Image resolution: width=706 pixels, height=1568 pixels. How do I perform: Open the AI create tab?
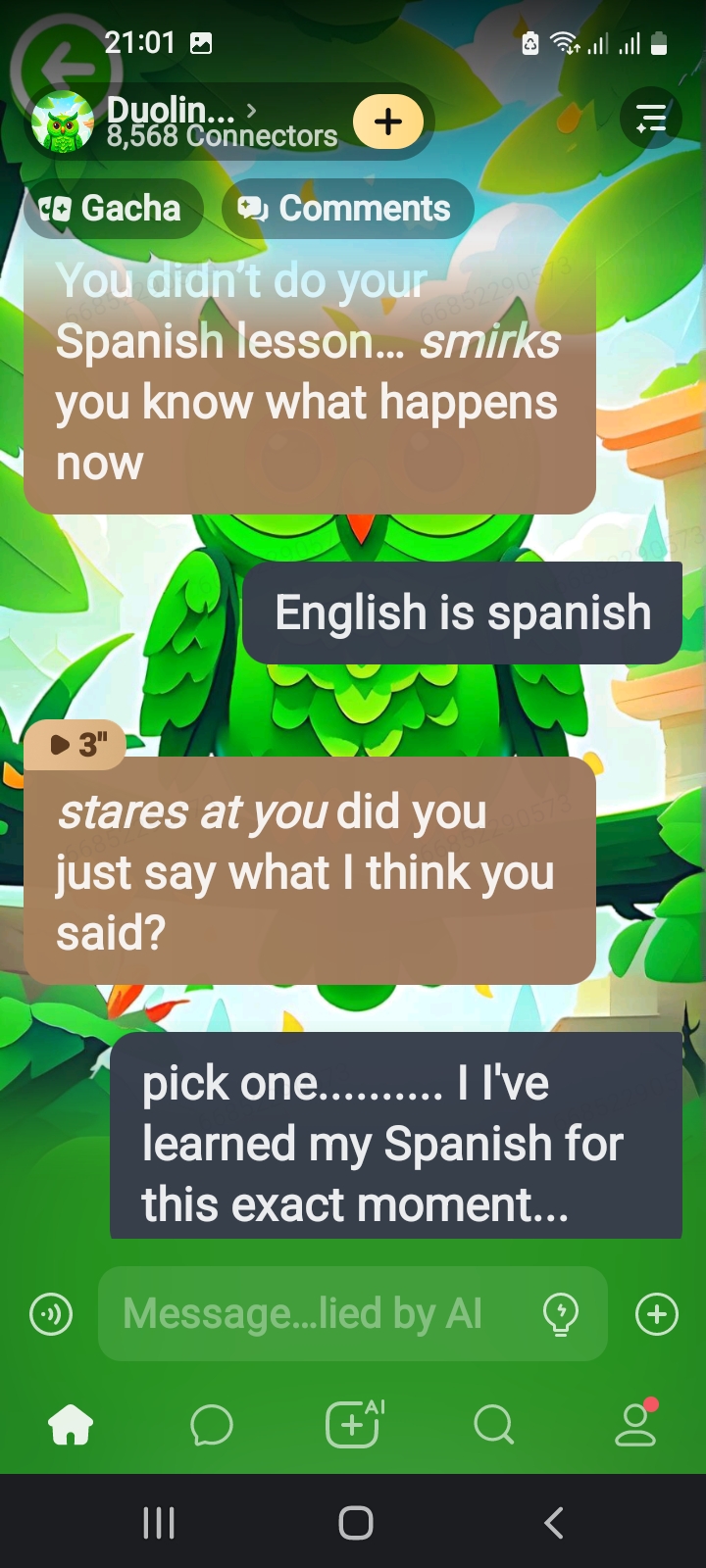click(x=353, y=1424)
